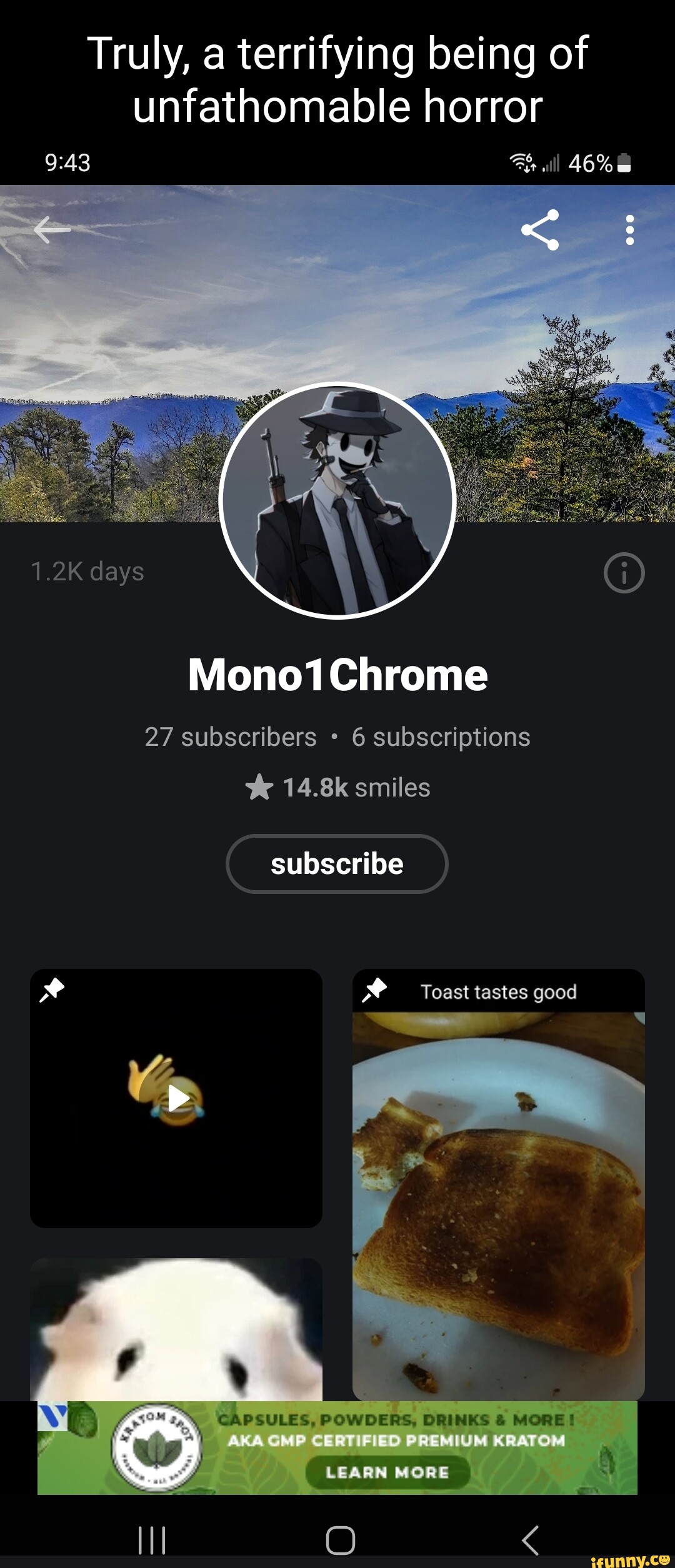This screenshot has width=675, height=1568.
Task: View Mono1Chrome's profile picture
Action: click(x=337, y=500)
